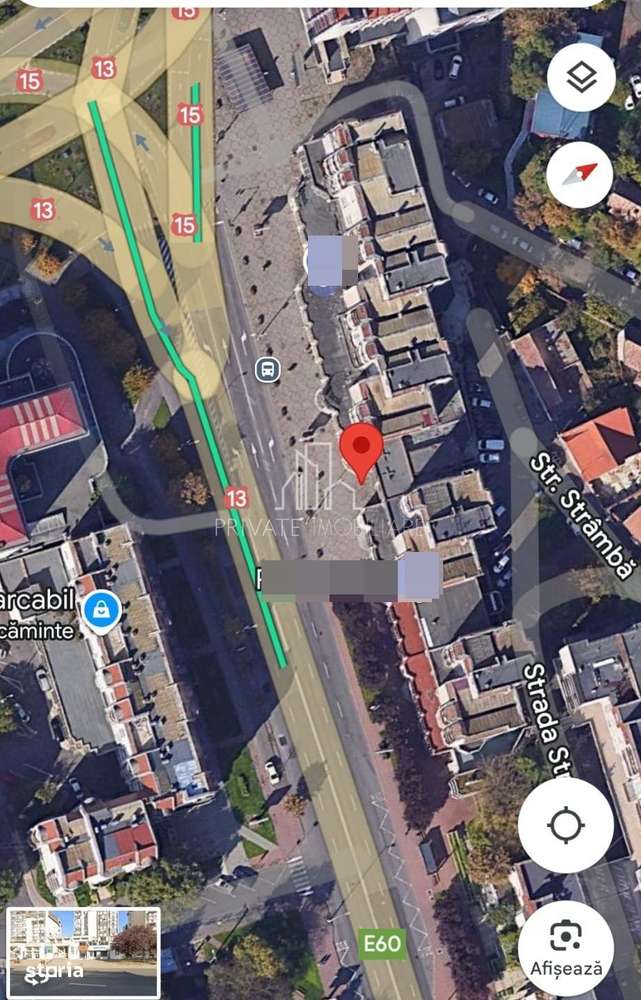This screenshot has height=1000, width=641.
Task: Open the map layers selector
Action: pyautogui.click(x=581, y=78)
